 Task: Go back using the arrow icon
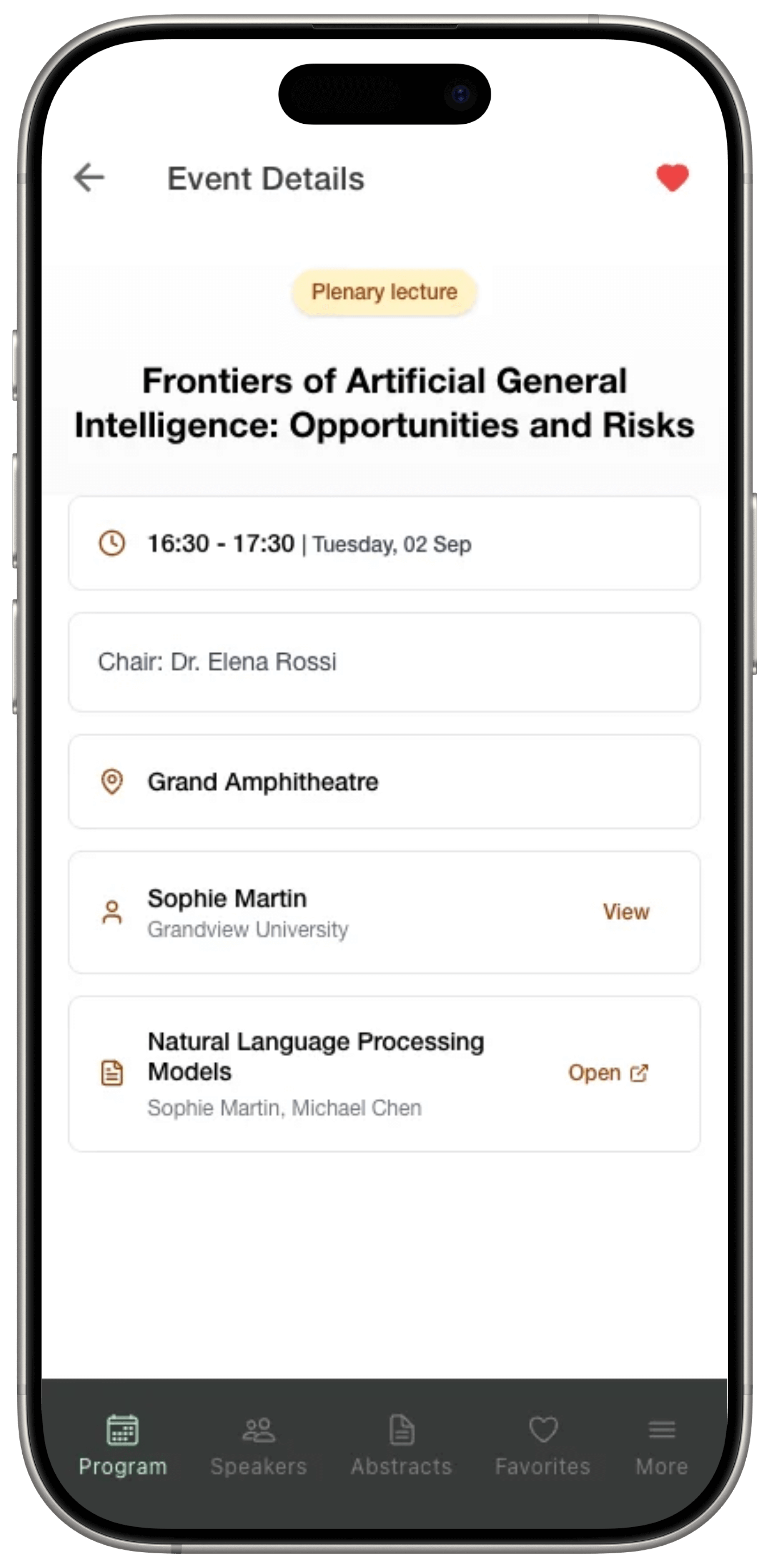click(x=89, y=178)
